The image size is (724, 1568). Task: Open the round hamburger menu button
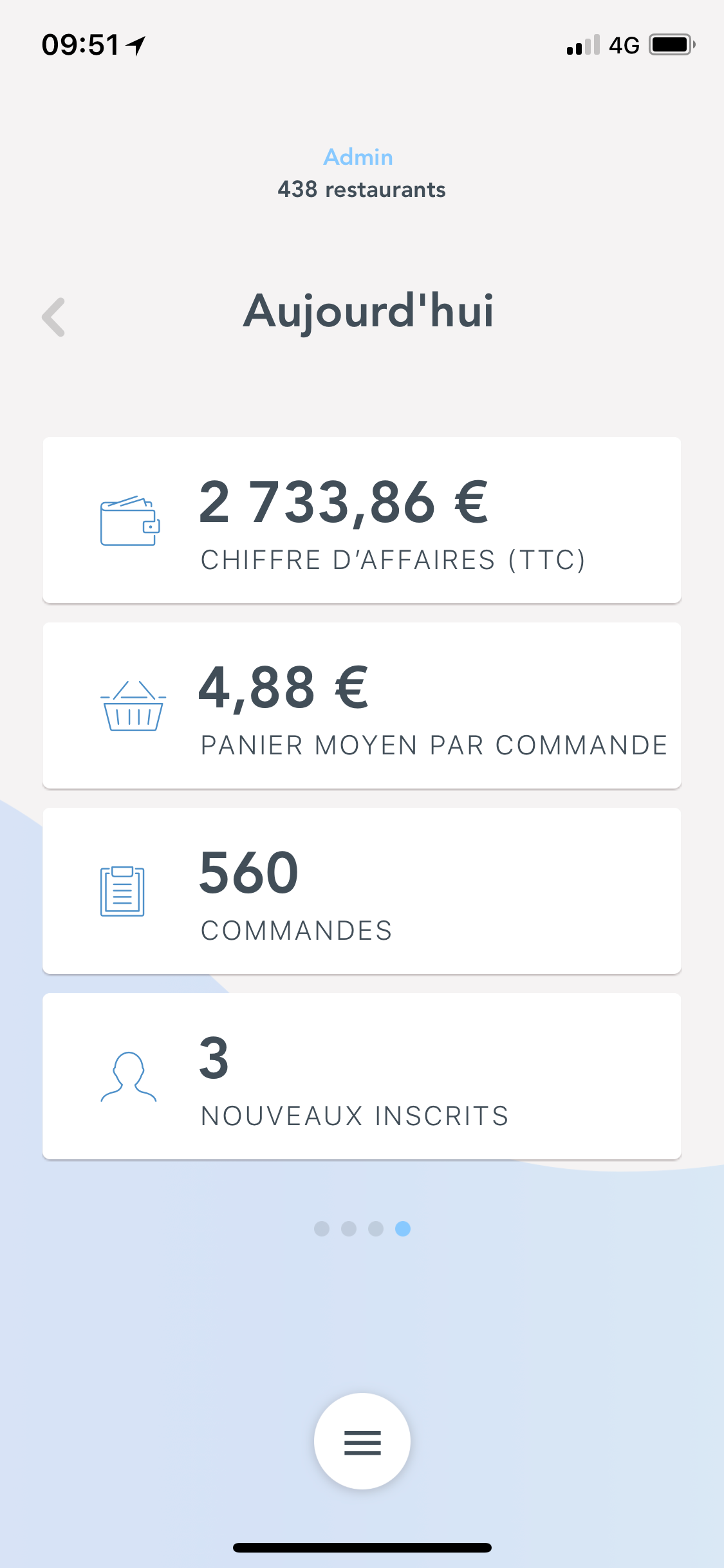pyautogui.click(x=362, y=1442)
